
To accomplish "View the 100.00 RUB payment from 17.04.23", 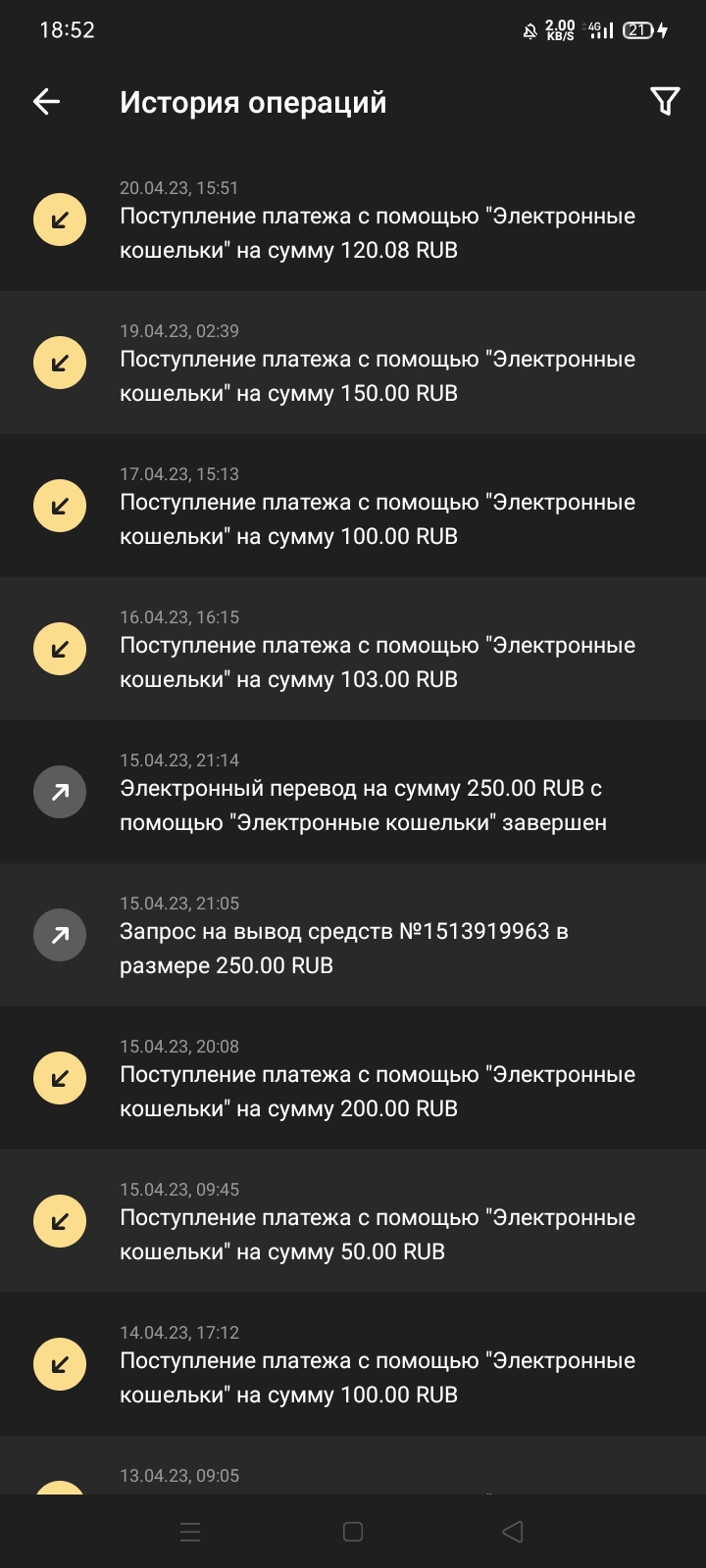I will pyautogui.click(x=353, y=506).
